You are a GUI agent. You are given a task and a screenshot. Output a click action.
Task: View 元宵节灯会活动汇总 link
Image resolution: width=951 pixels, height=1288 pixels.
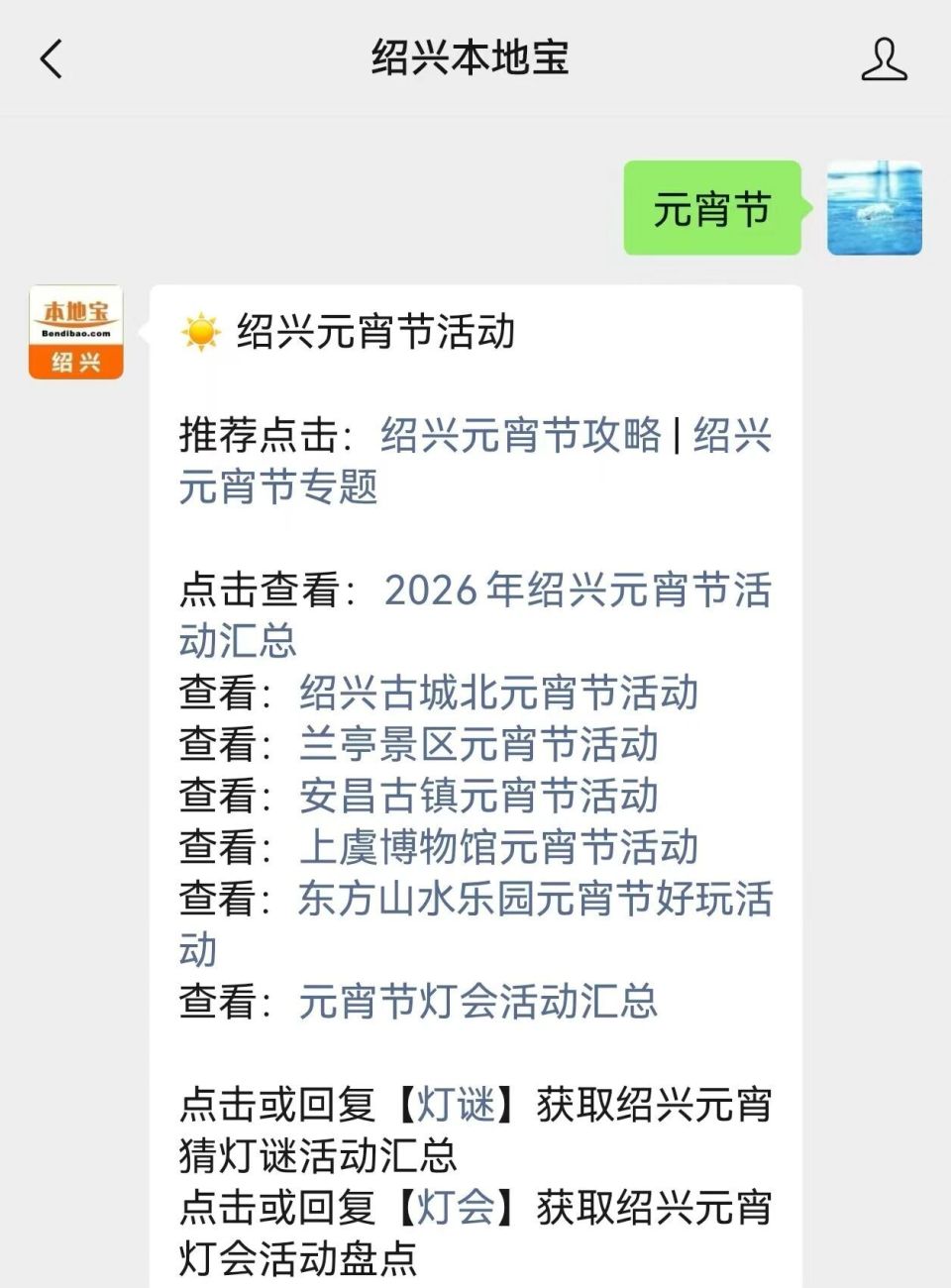click(x=479, y=1006)
